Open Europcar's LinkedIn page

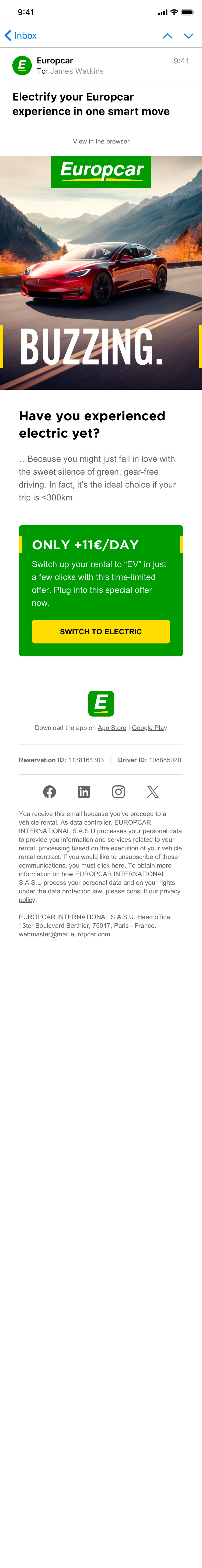(x=84, y=791)
